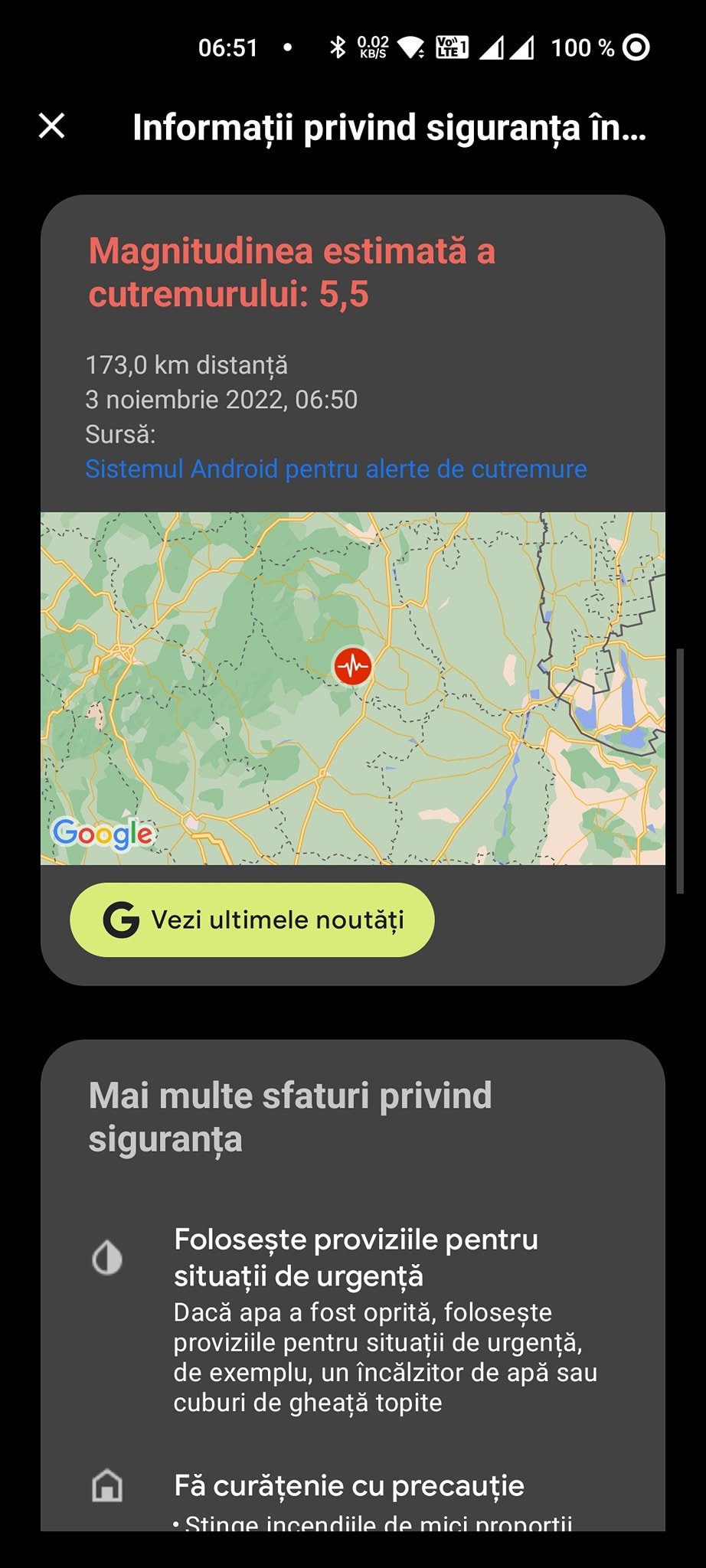Open the earthquake epicenter map

352,688
